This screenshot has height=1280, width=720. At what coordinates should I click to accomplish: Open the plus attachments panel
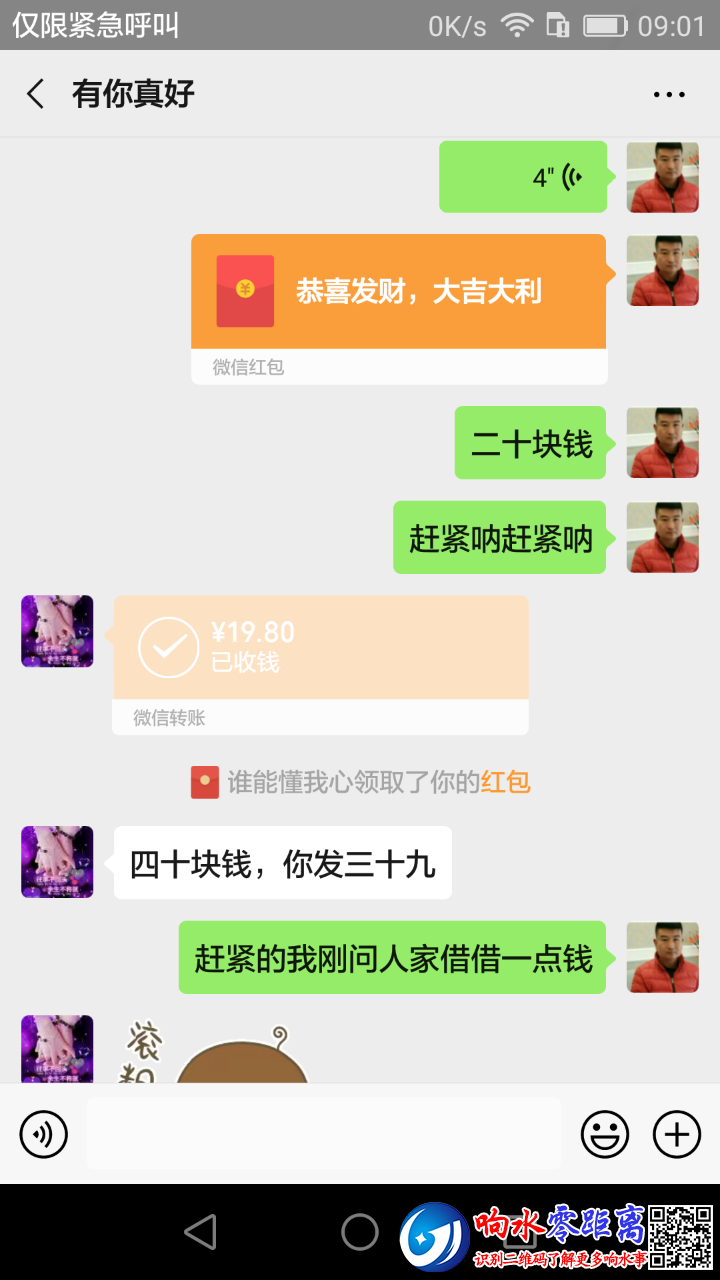(677, 1134)
